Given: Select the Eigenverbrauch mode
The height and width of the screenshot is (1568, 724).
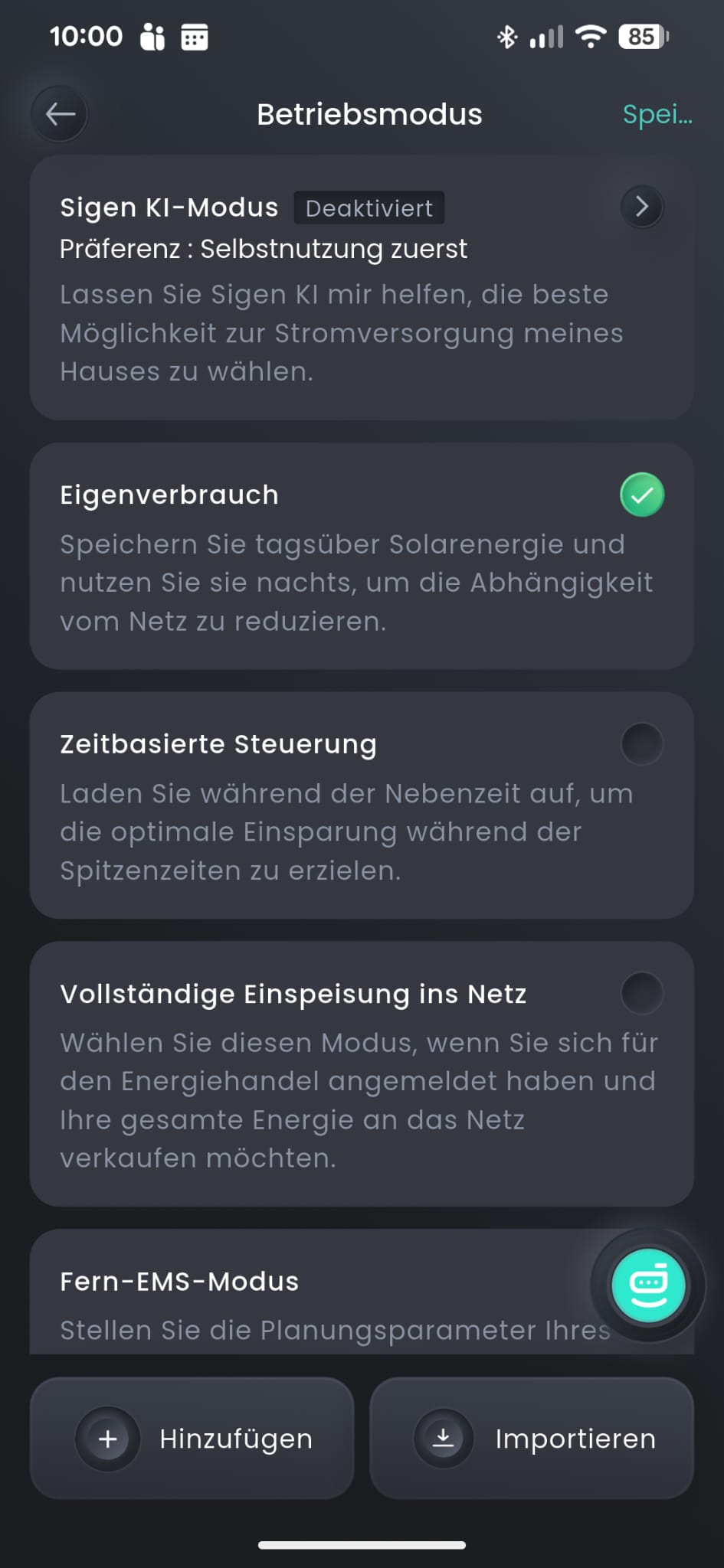Looking at the screenshot, I should click(641, 495).
